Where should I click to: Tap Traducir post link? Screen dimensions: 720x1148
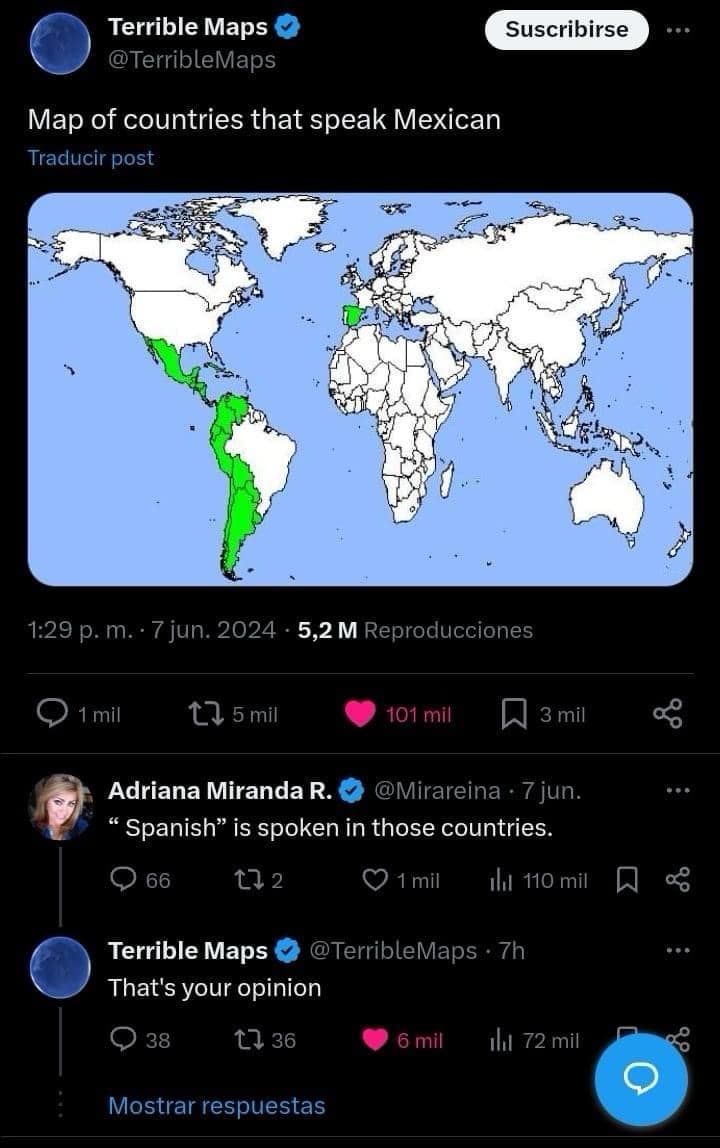coord(91,158)
